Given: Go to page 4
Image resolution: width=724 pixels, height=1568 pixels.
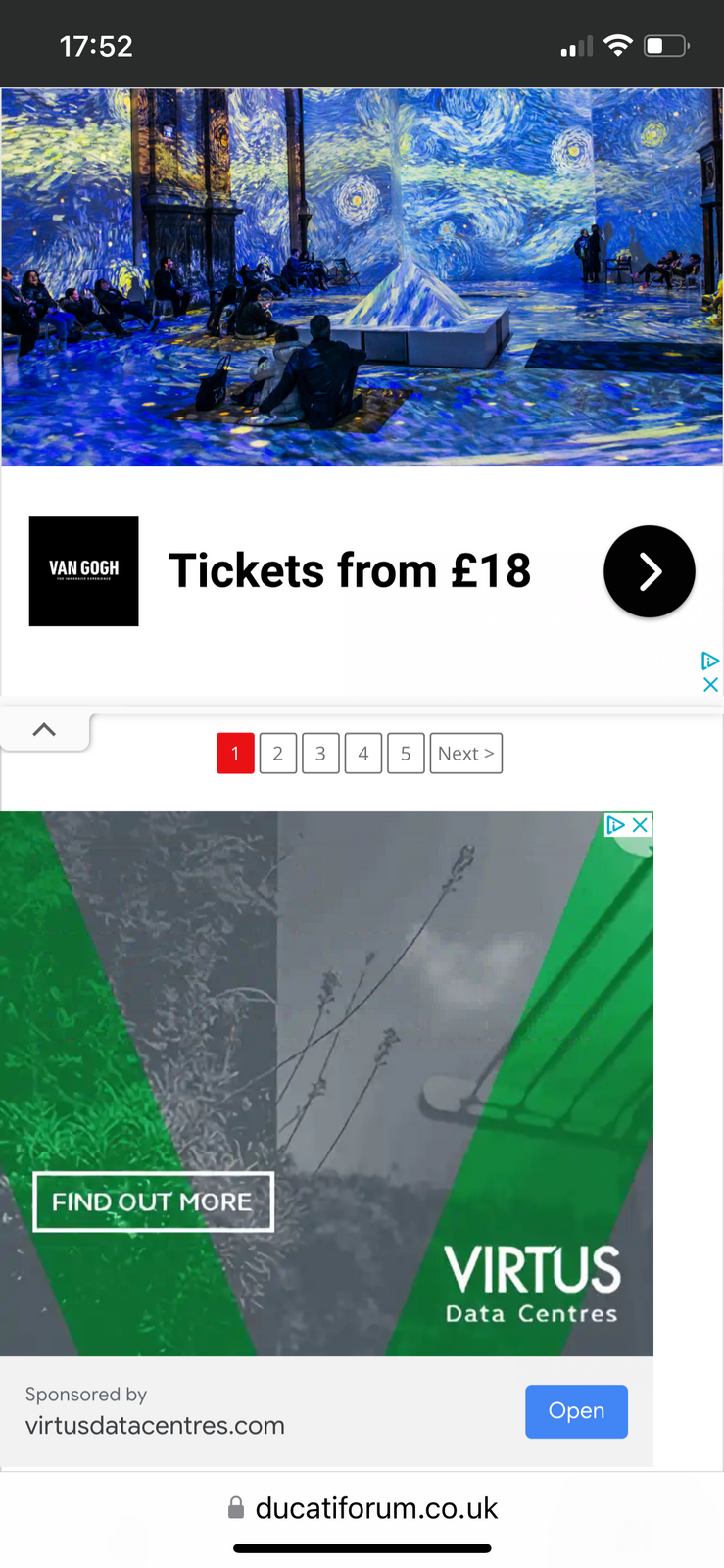Looking at the screenshot, I should pos(363,754).
